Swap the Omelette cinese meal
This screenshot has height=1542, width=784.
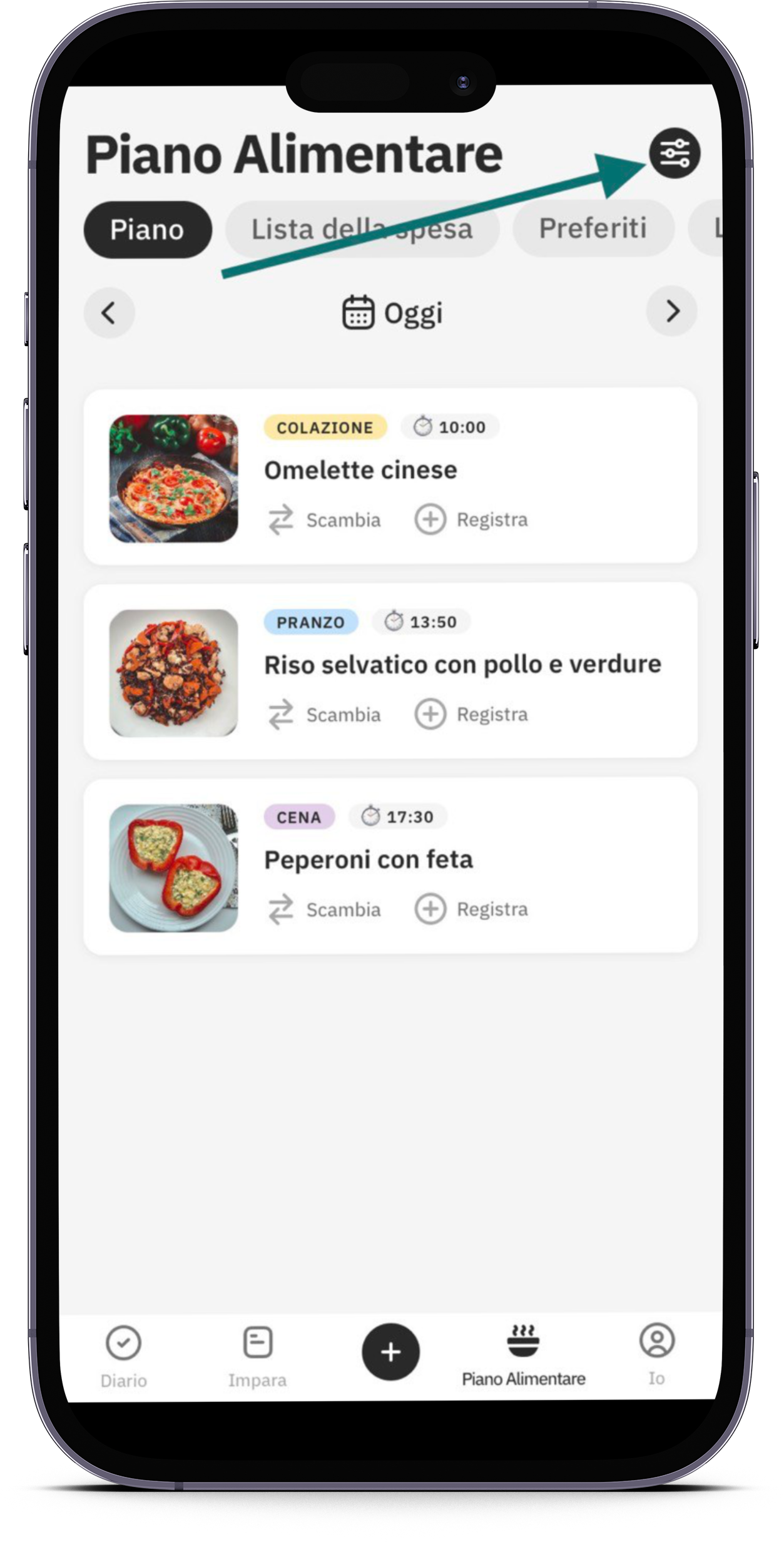(325, 520)
